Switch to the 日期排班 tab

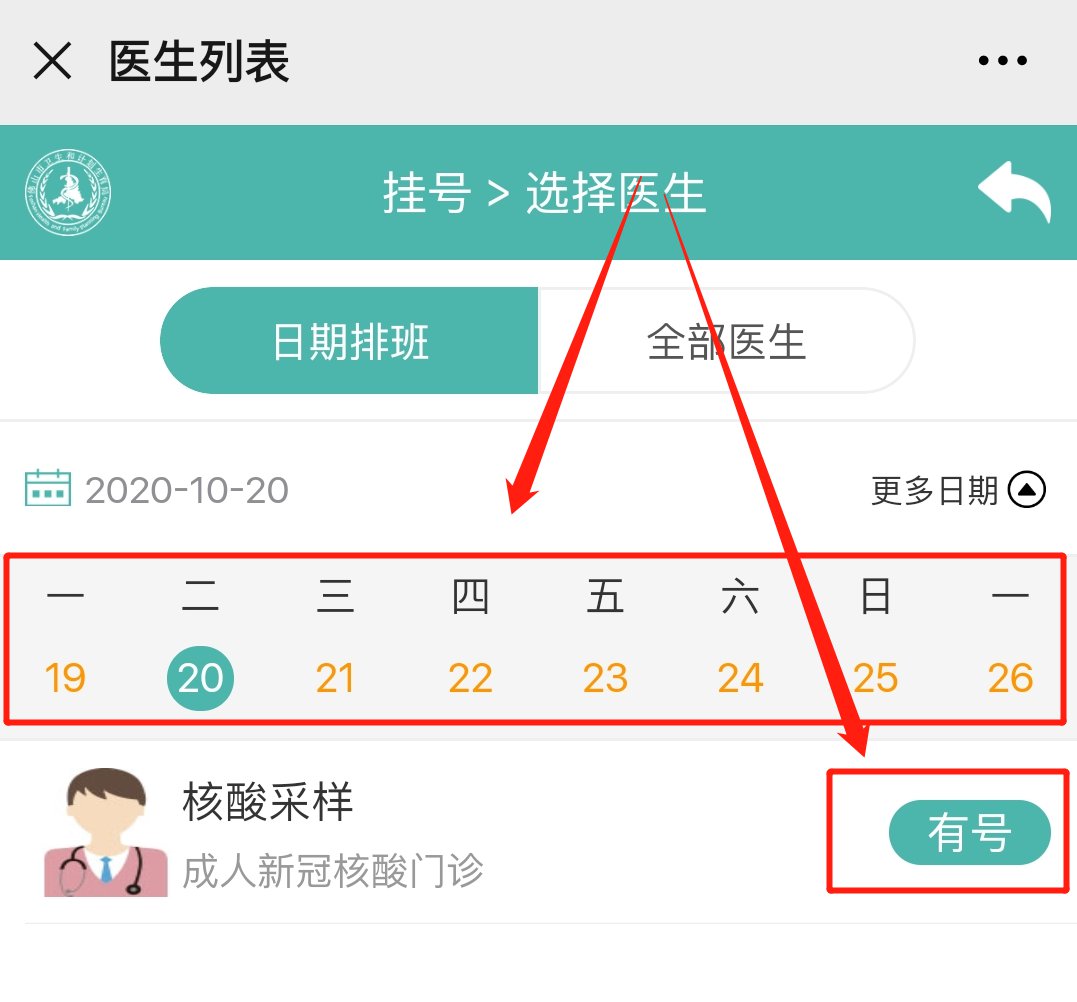pyautogui.click(x=350, y=341)
